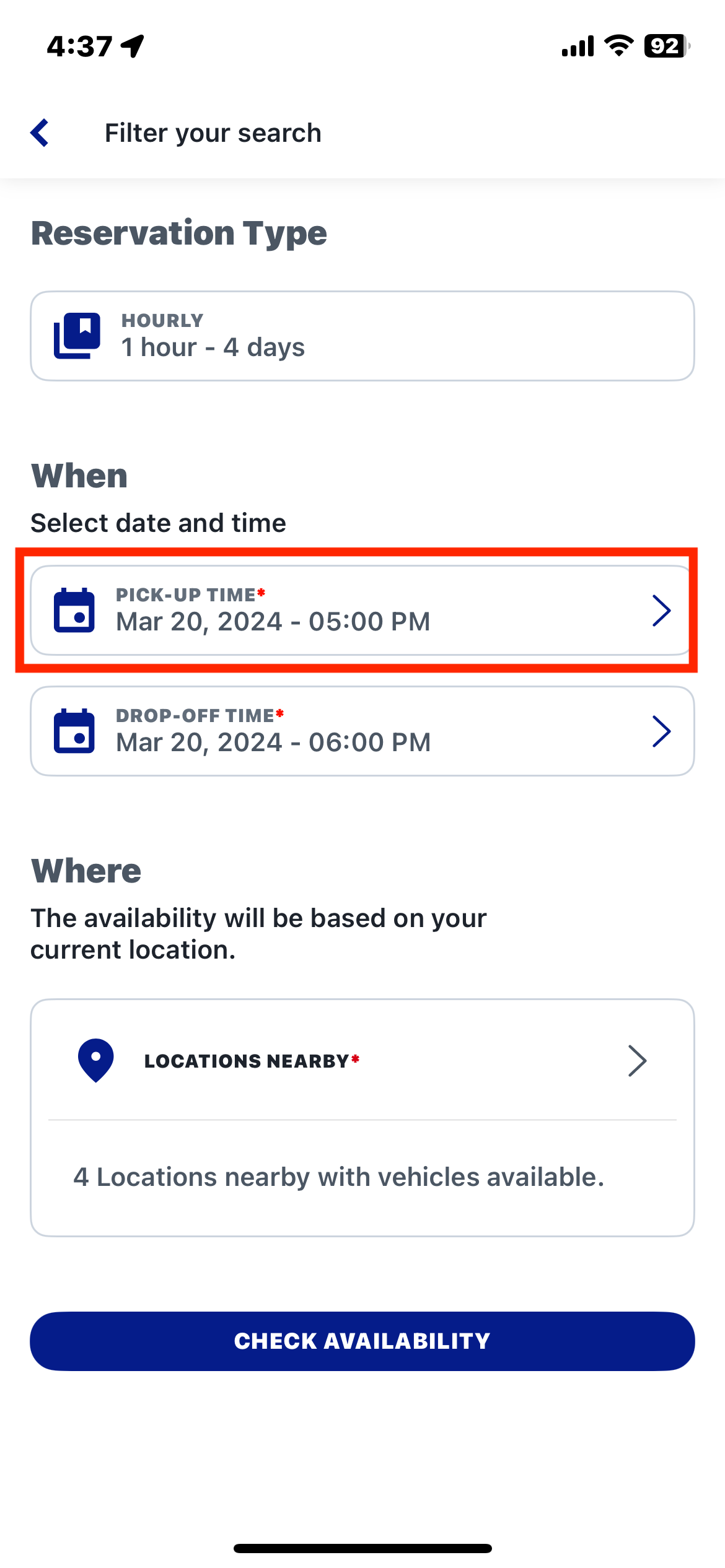Edit the drop-off time

coord(362,731)
